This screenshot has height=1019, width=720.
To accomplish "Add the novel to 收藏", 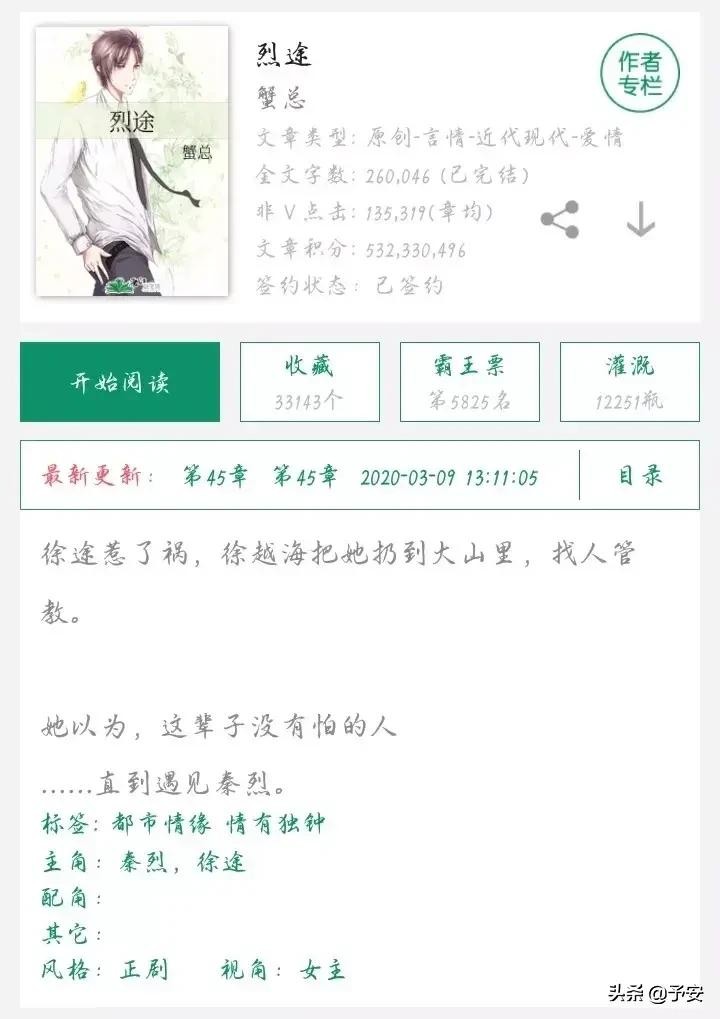I will [x=309, y=382].
